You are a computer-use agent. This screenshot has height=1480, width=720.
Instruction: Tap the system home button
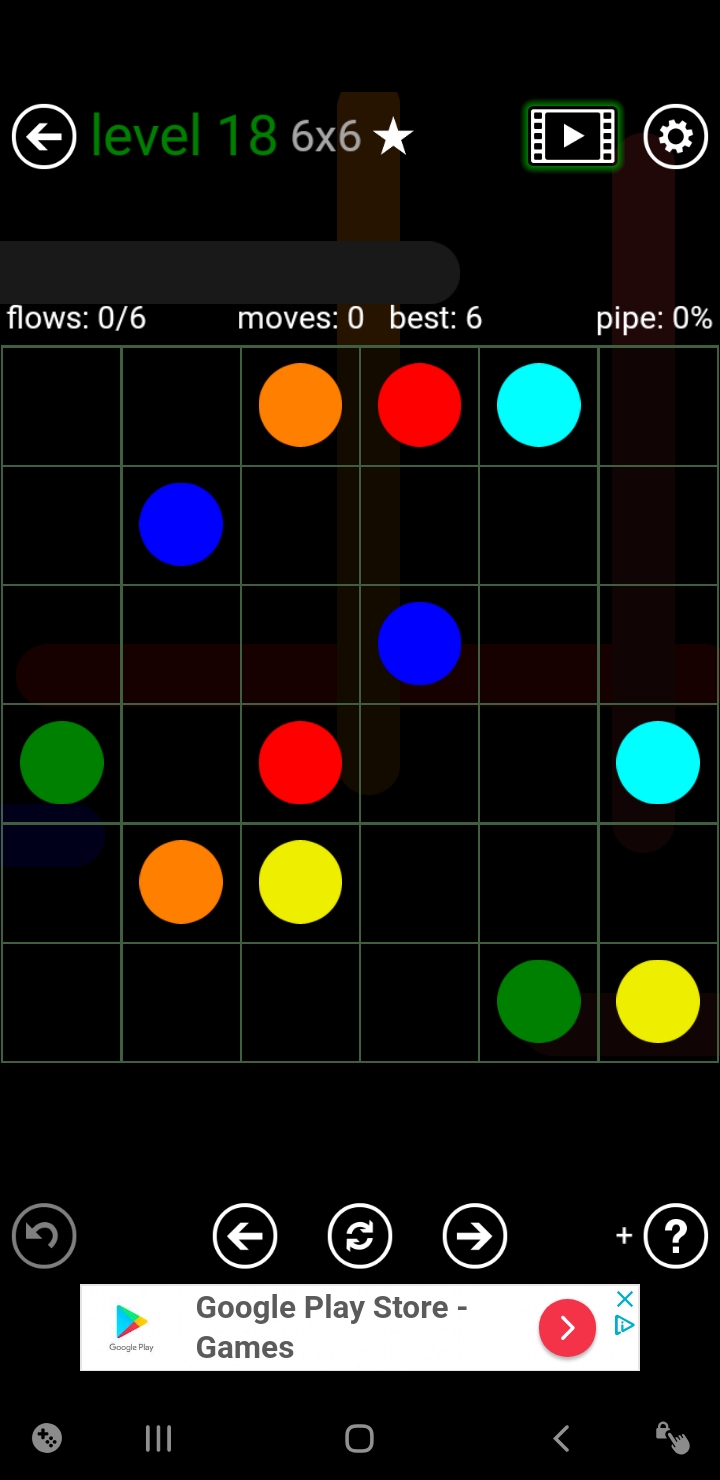[359, 1438]
